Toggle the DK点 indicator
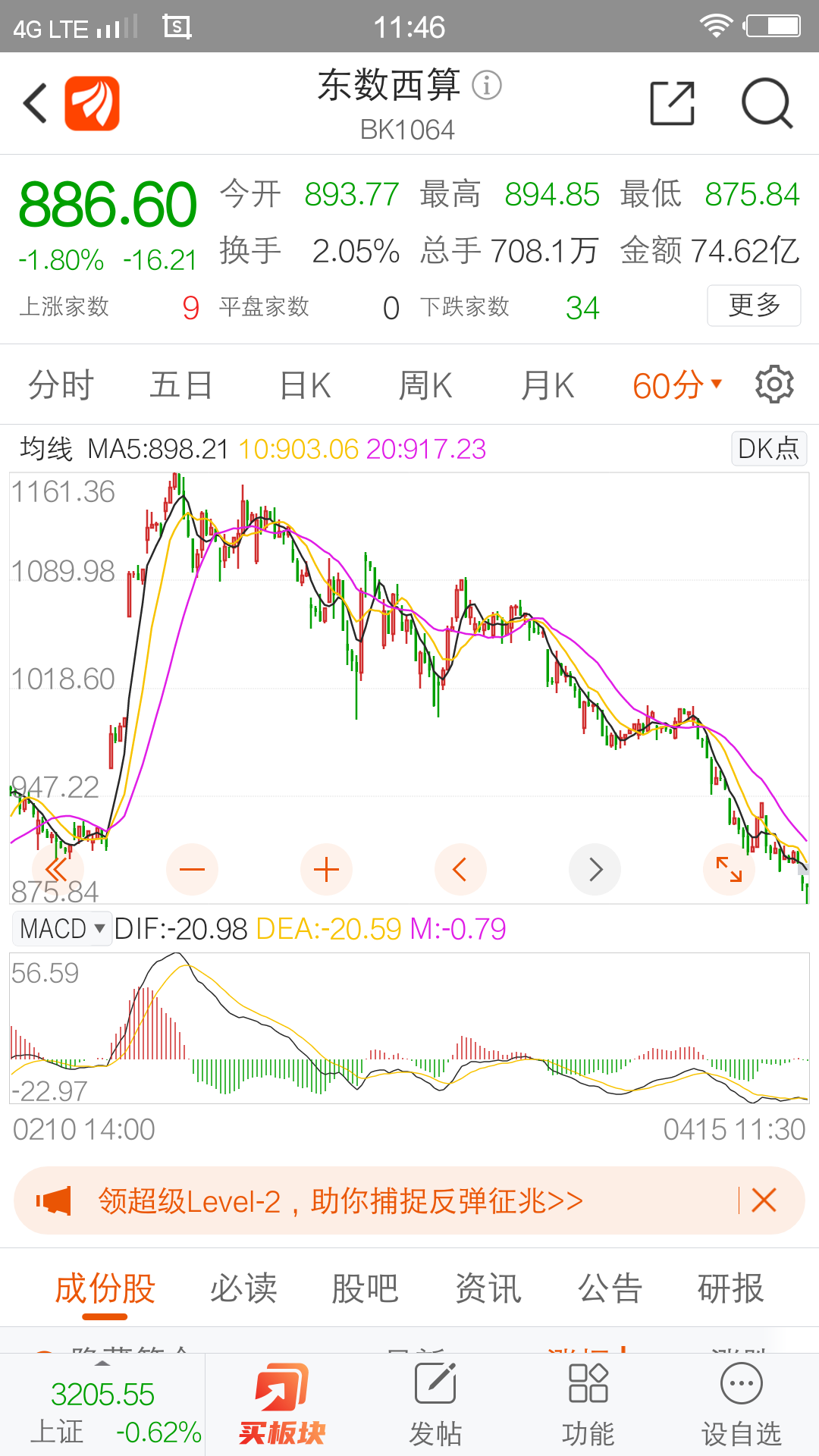The width and height of the screenshot is (819, 1456). 769,448
